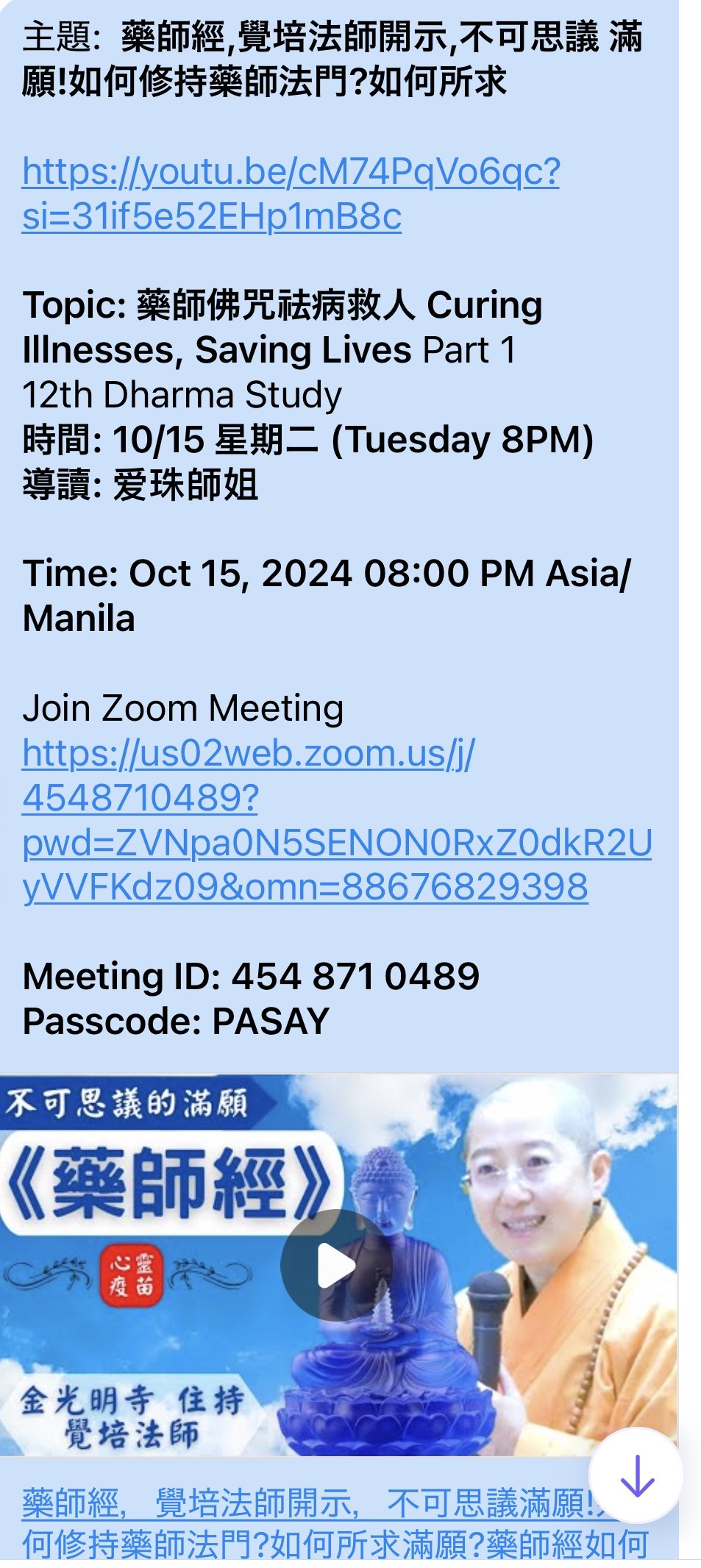Play the 藥師經 video preview
Screen dimensions: 701x1568
click(x=336, y=1266)
